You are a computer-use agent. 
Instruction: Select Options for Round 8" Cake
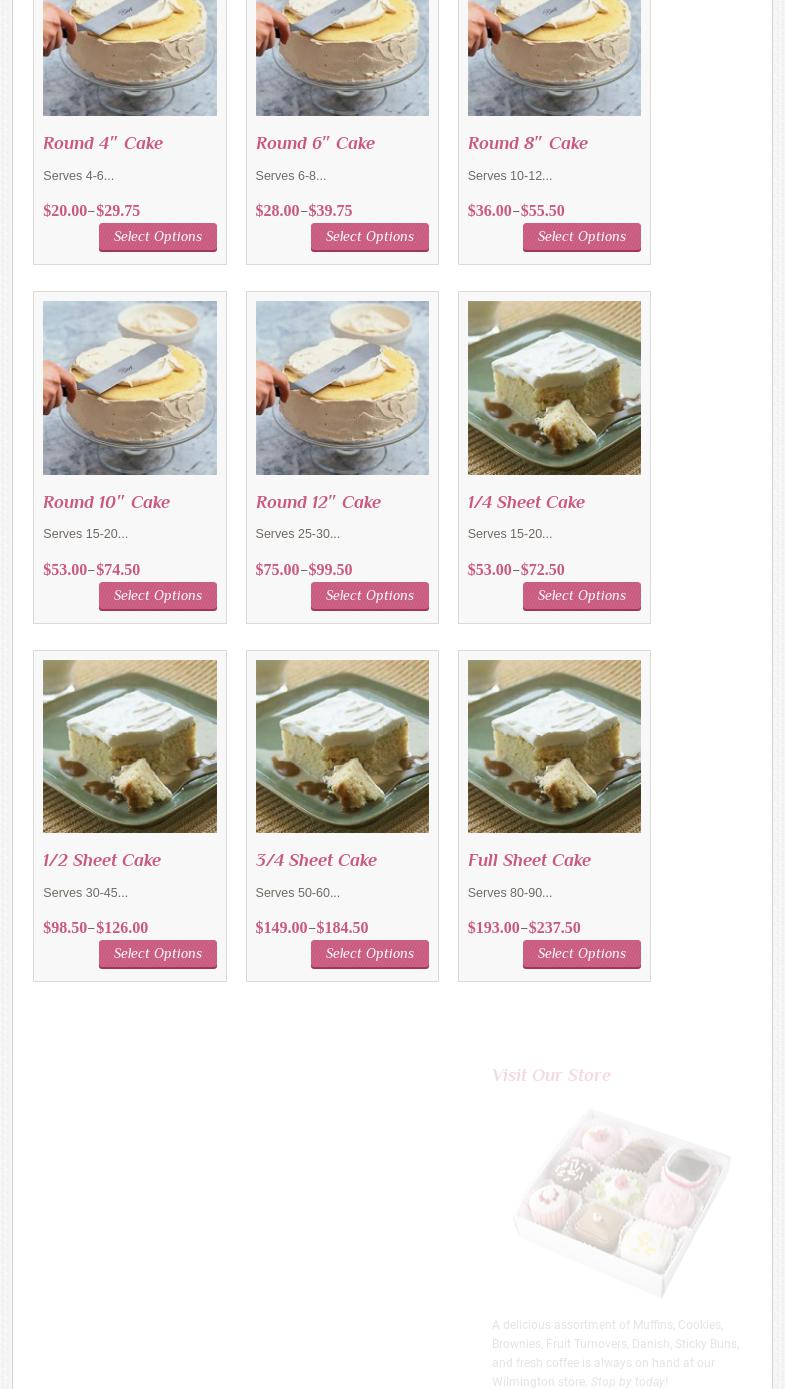pos(581,236)
